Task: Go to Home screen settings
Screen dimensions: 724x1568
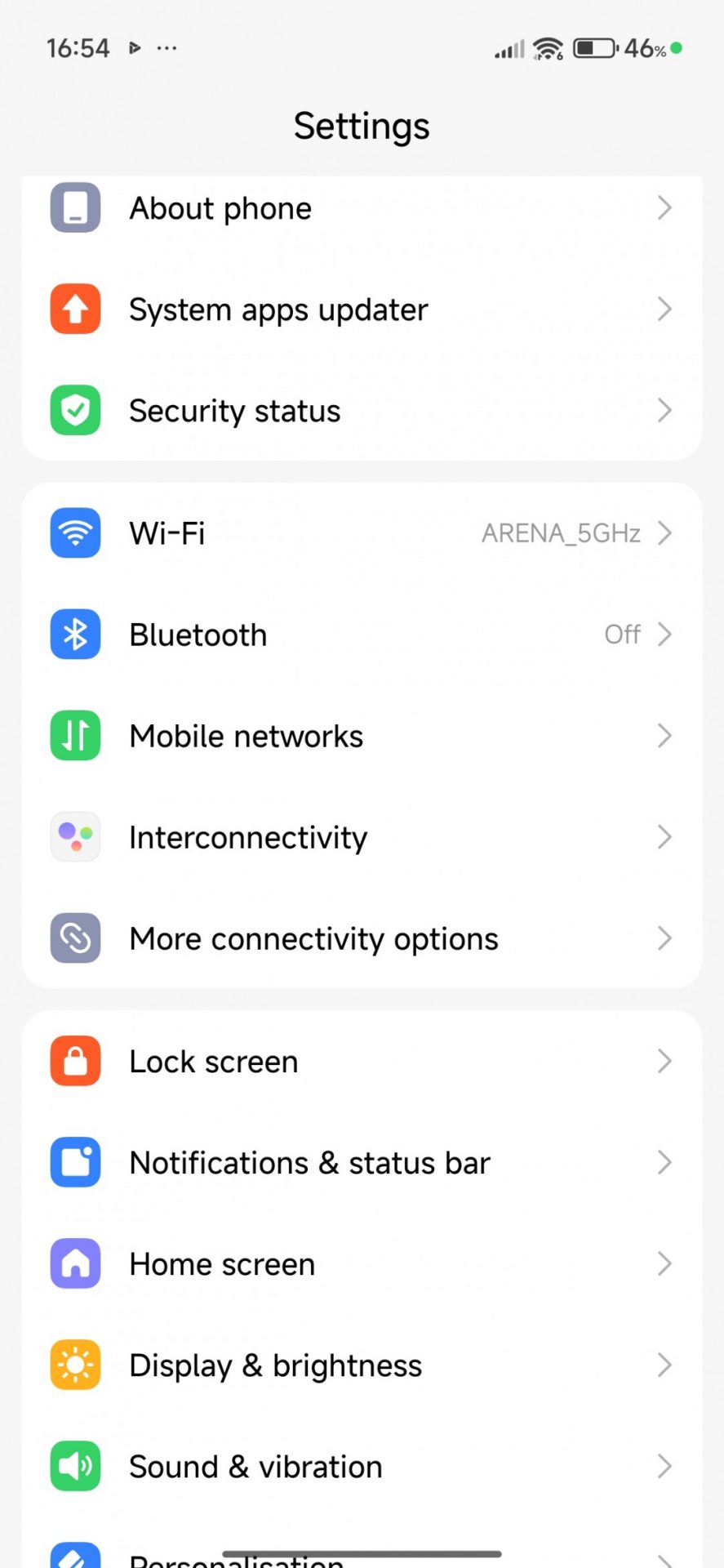Action: pyautogui.click(x=222, y=1264)
